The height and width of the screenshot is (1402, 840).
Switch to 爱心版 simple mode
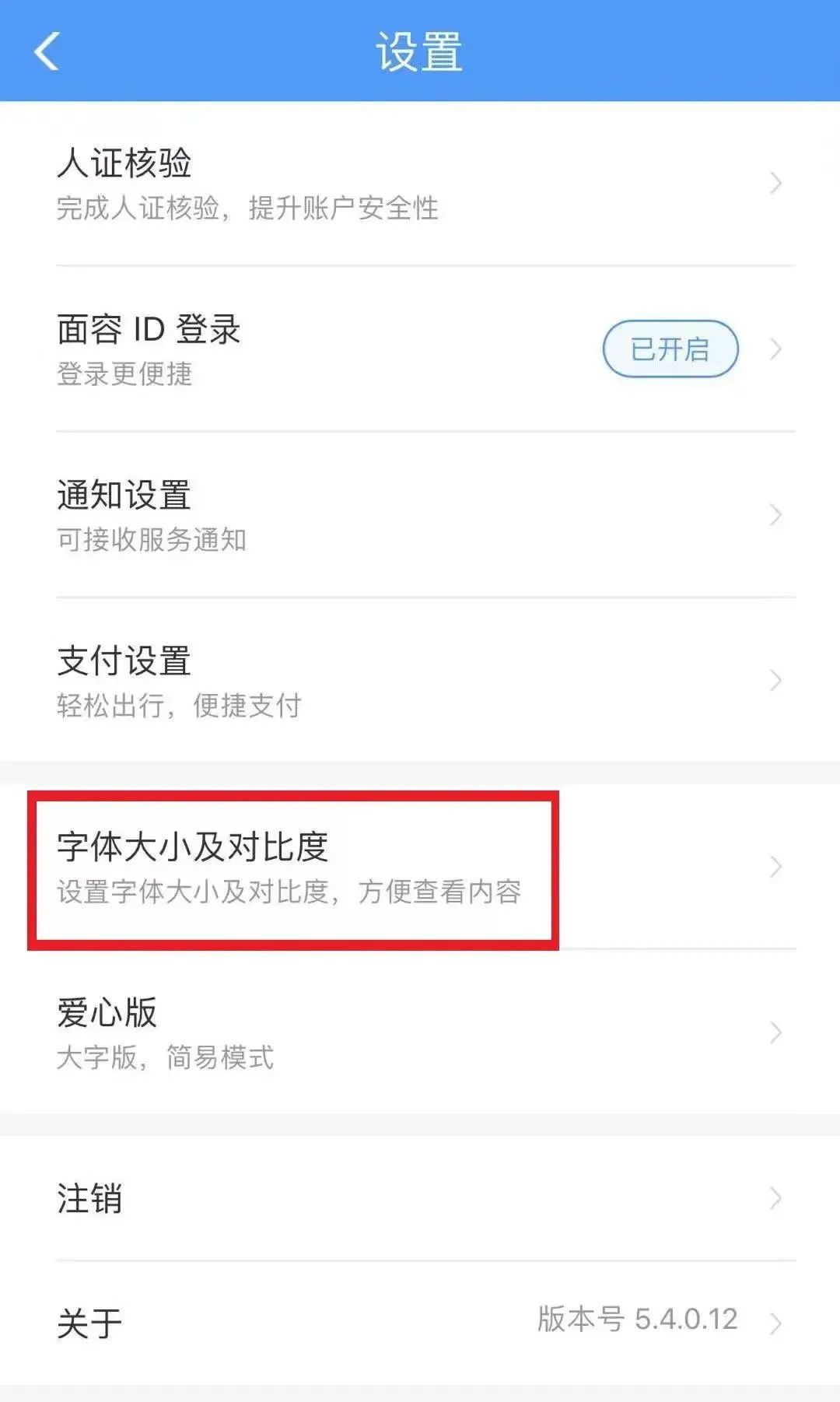(x=420, y=1032)
